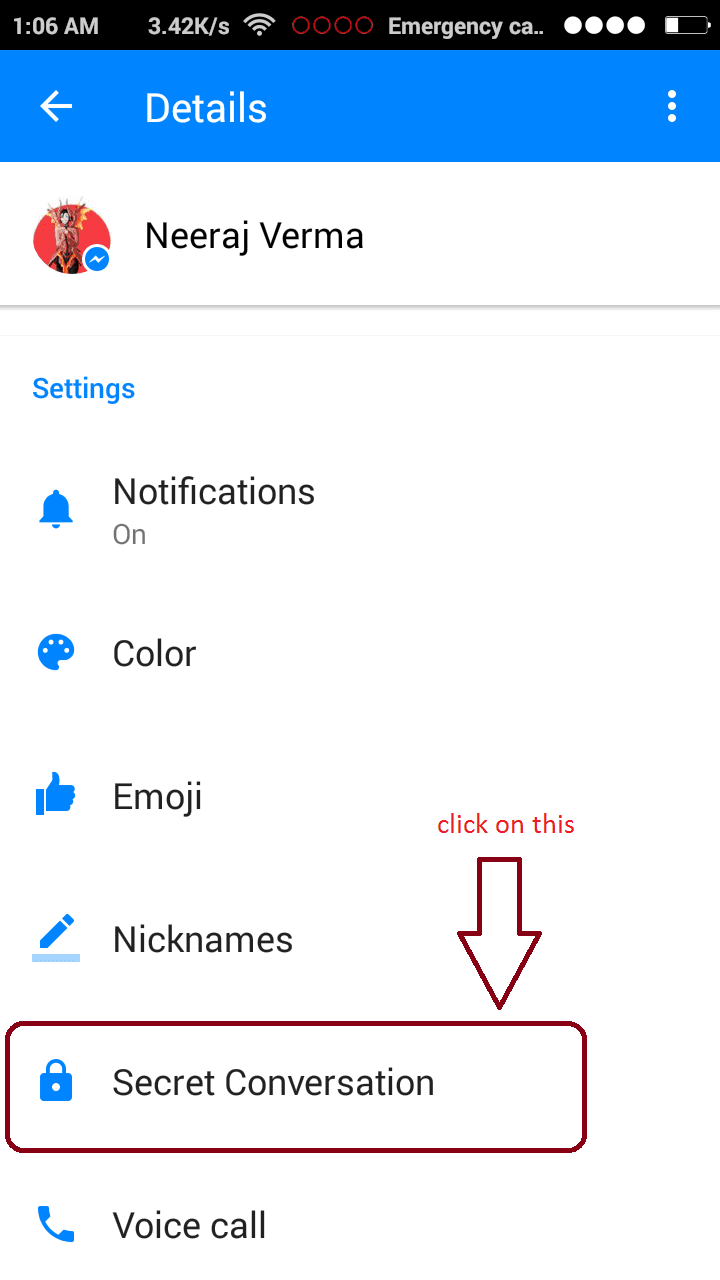The image size is (720, 1280).
Task: Select the Color palette icon
Action: (x=57, y=651)
